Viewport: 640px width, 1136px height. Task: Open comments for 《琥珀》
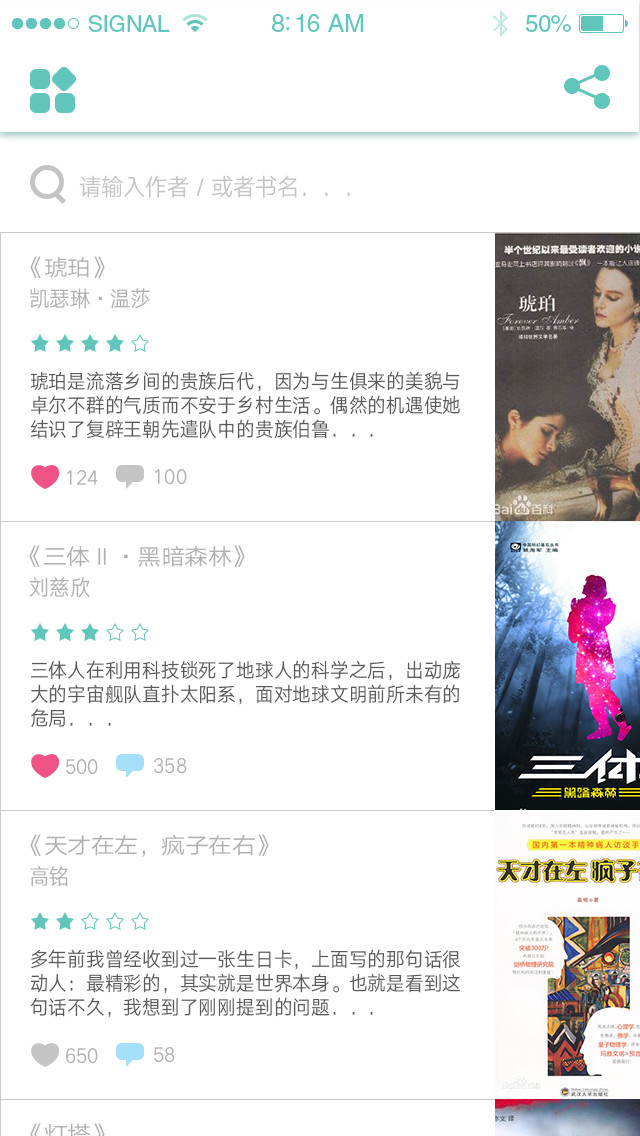click(x=130, y=476)
